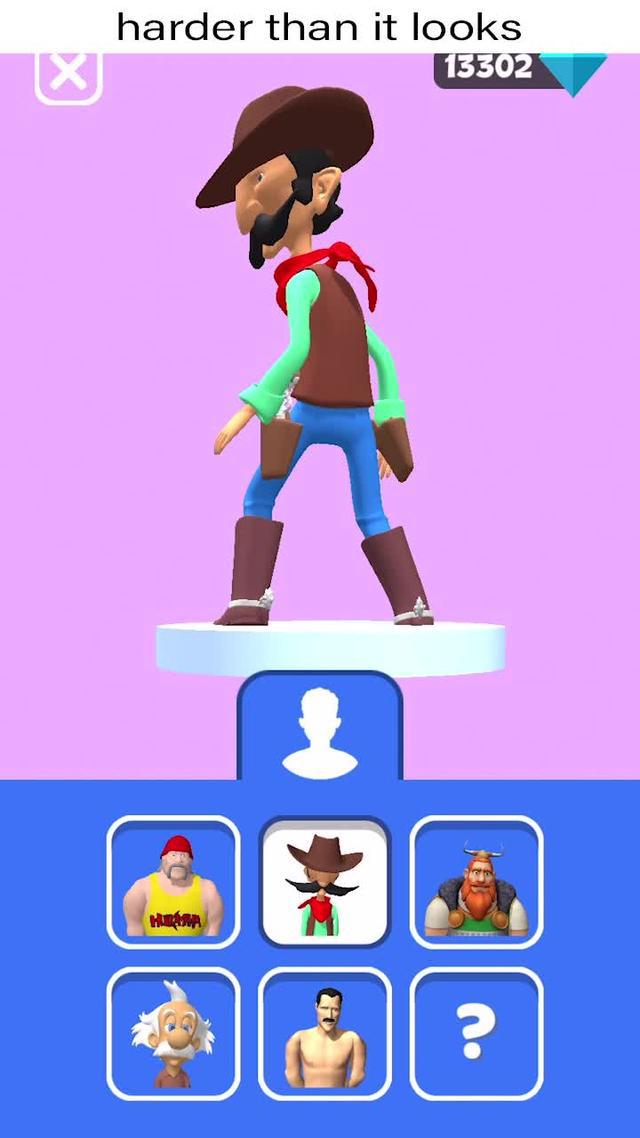The image size is (640, 1138).
Task: Pick the red-bearded viking character
Action: click(477, 882)
